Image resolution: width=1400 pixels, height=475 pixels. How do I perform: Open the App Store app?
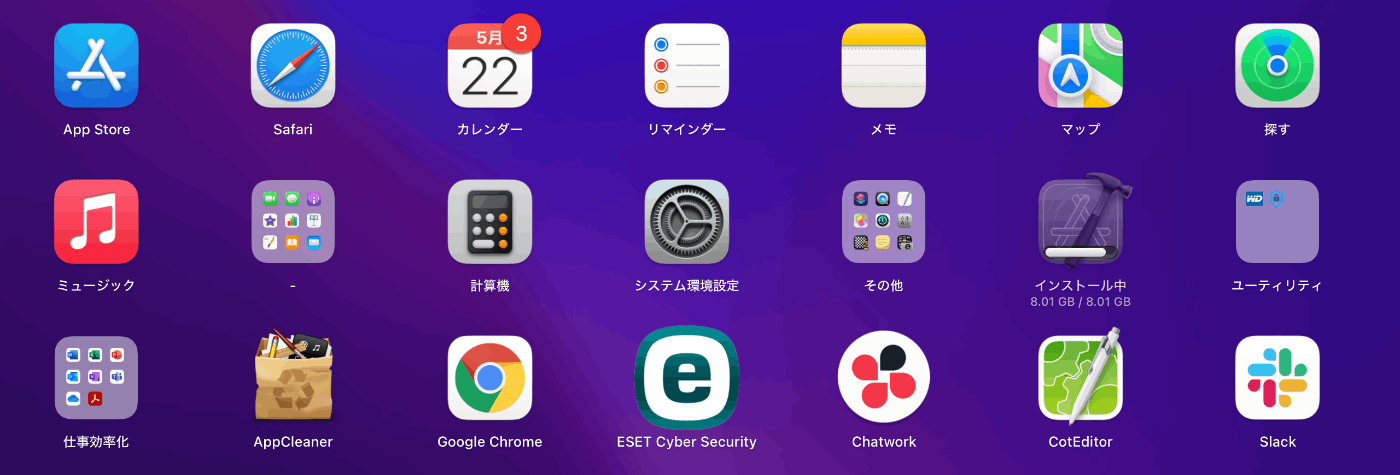coord(96,66)
